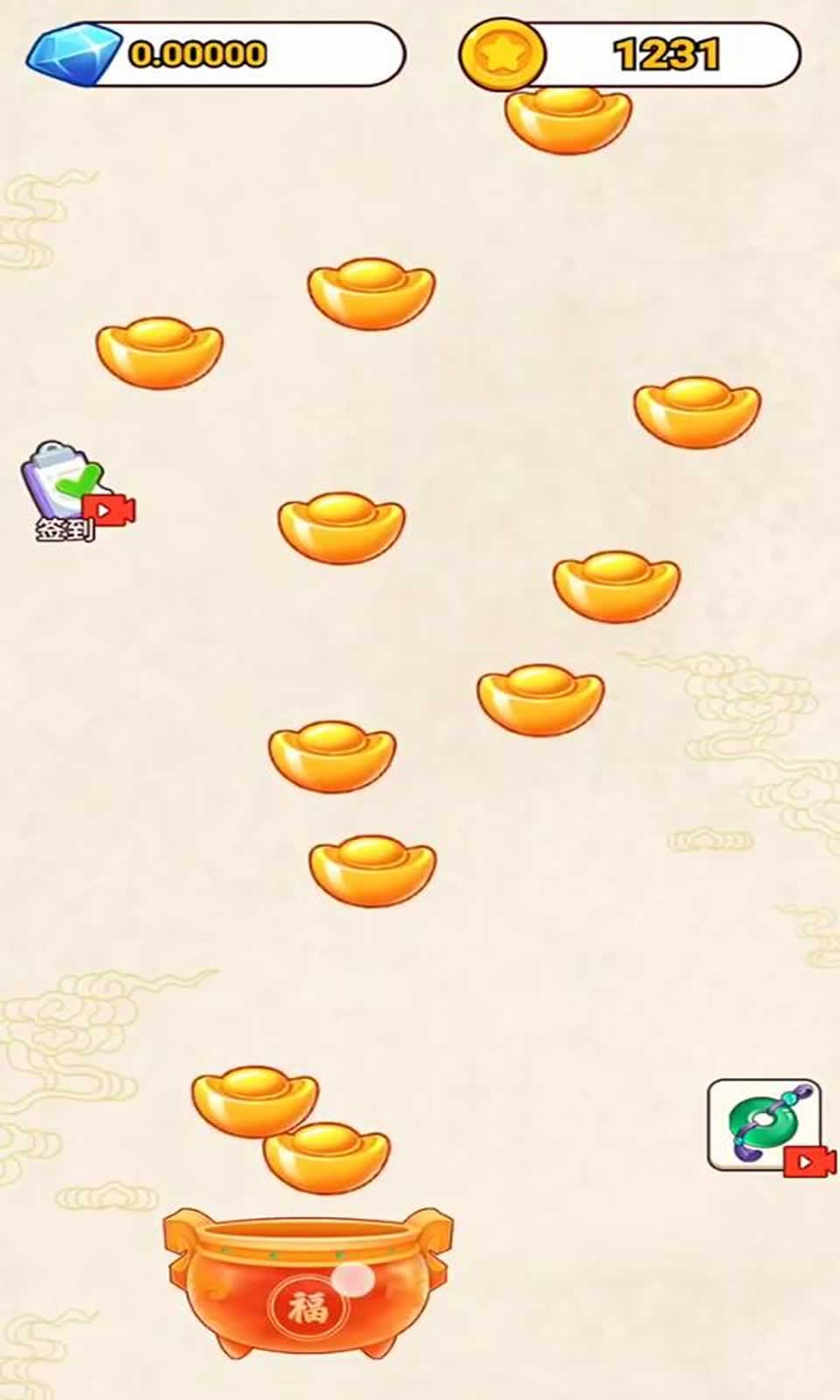Tap the jade pendant video reward icon
The image size is (840, 1400).
coord(764,1124)
